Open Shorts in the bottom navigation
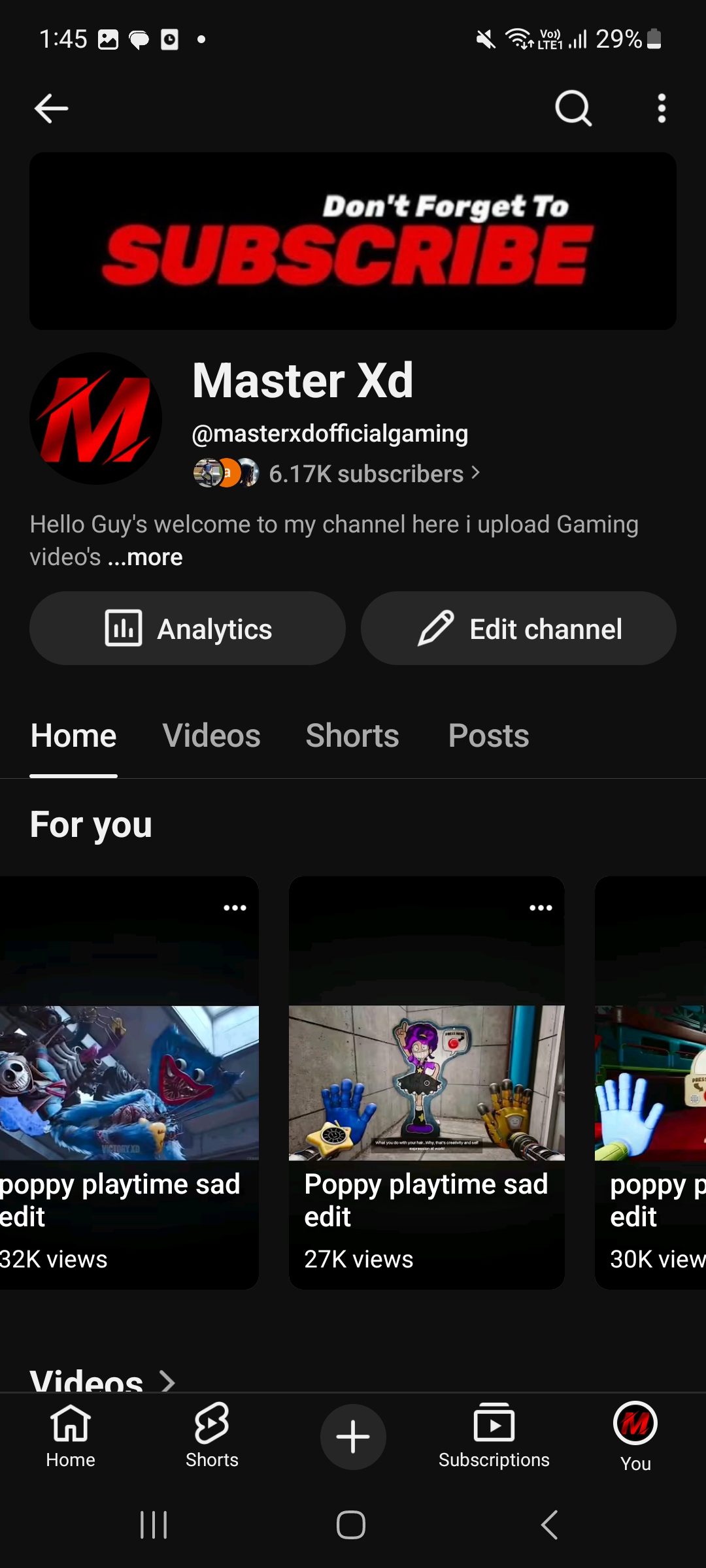This screenshot has height=1568, width=706. [212, 1436]
